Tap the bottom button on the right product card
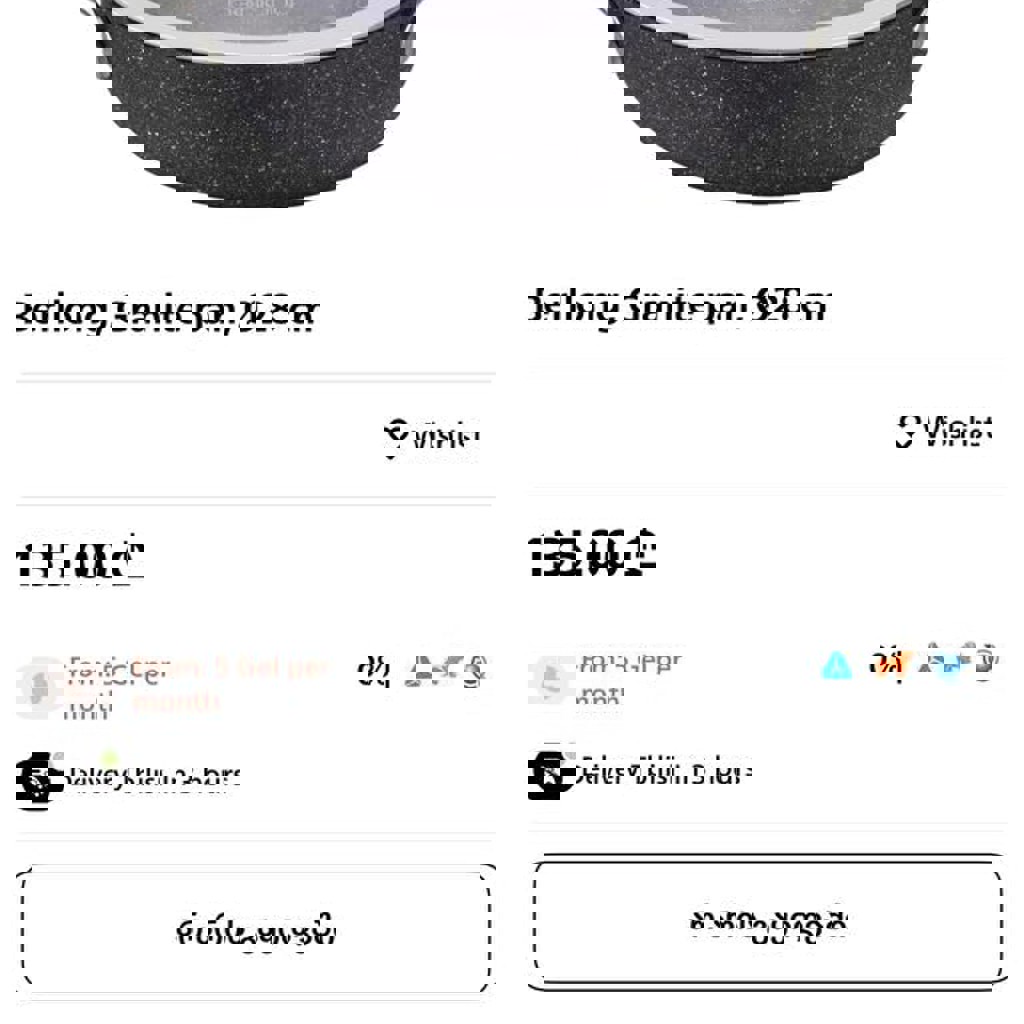 click(x=768, y=922)
